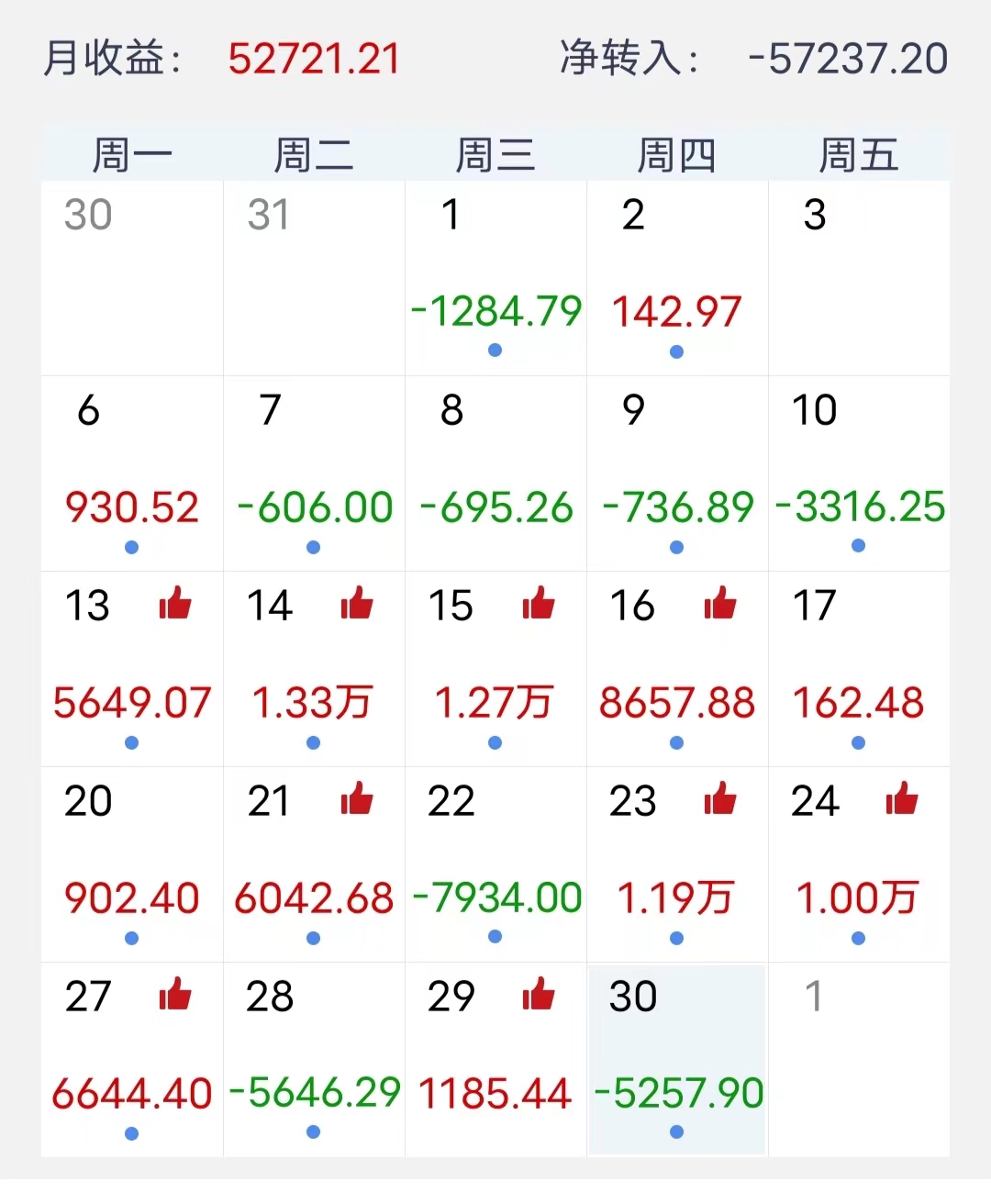Choose day 23 with 1.19万 profit

pos(677,864)
